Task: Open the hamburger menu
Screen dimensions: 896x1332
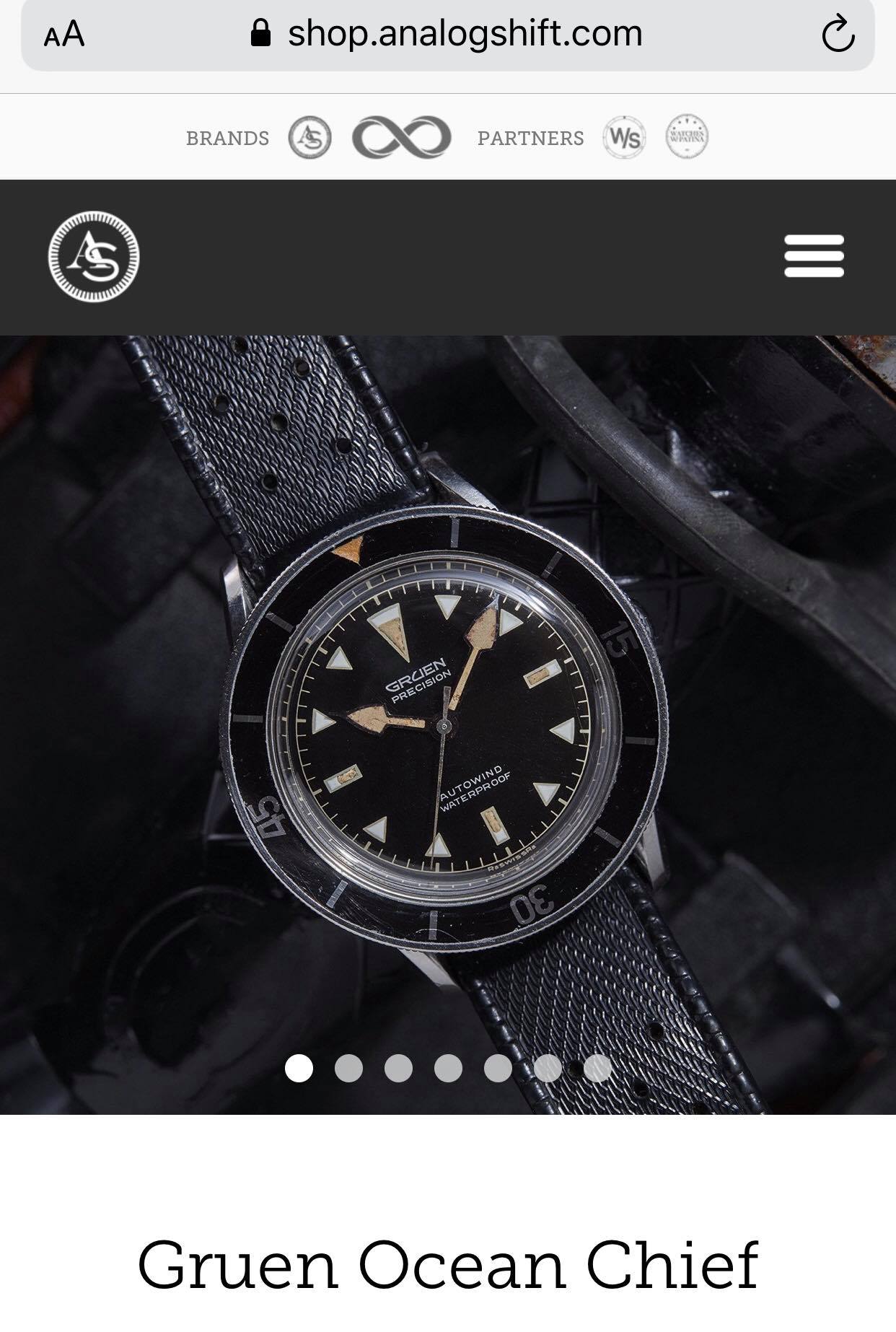Action: [814, 256]
